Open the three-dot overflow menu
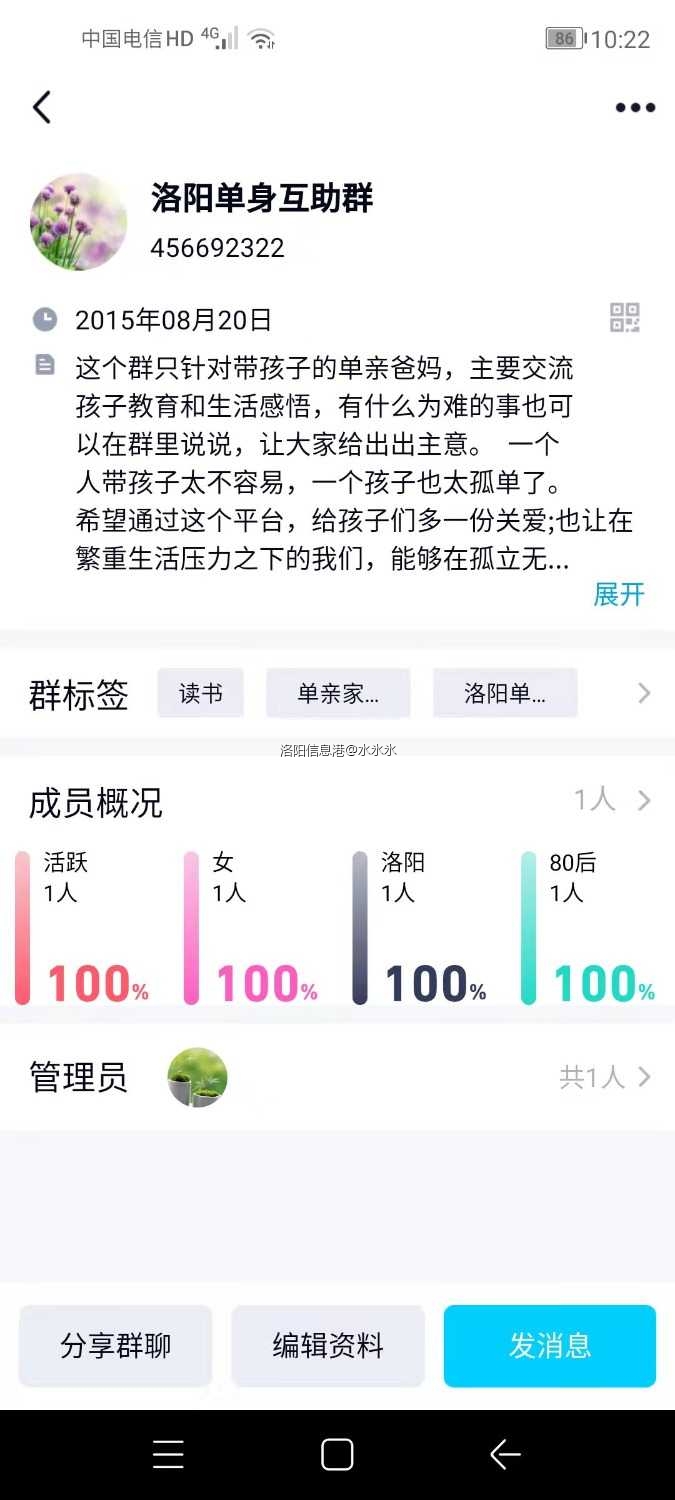 (634, 108)
